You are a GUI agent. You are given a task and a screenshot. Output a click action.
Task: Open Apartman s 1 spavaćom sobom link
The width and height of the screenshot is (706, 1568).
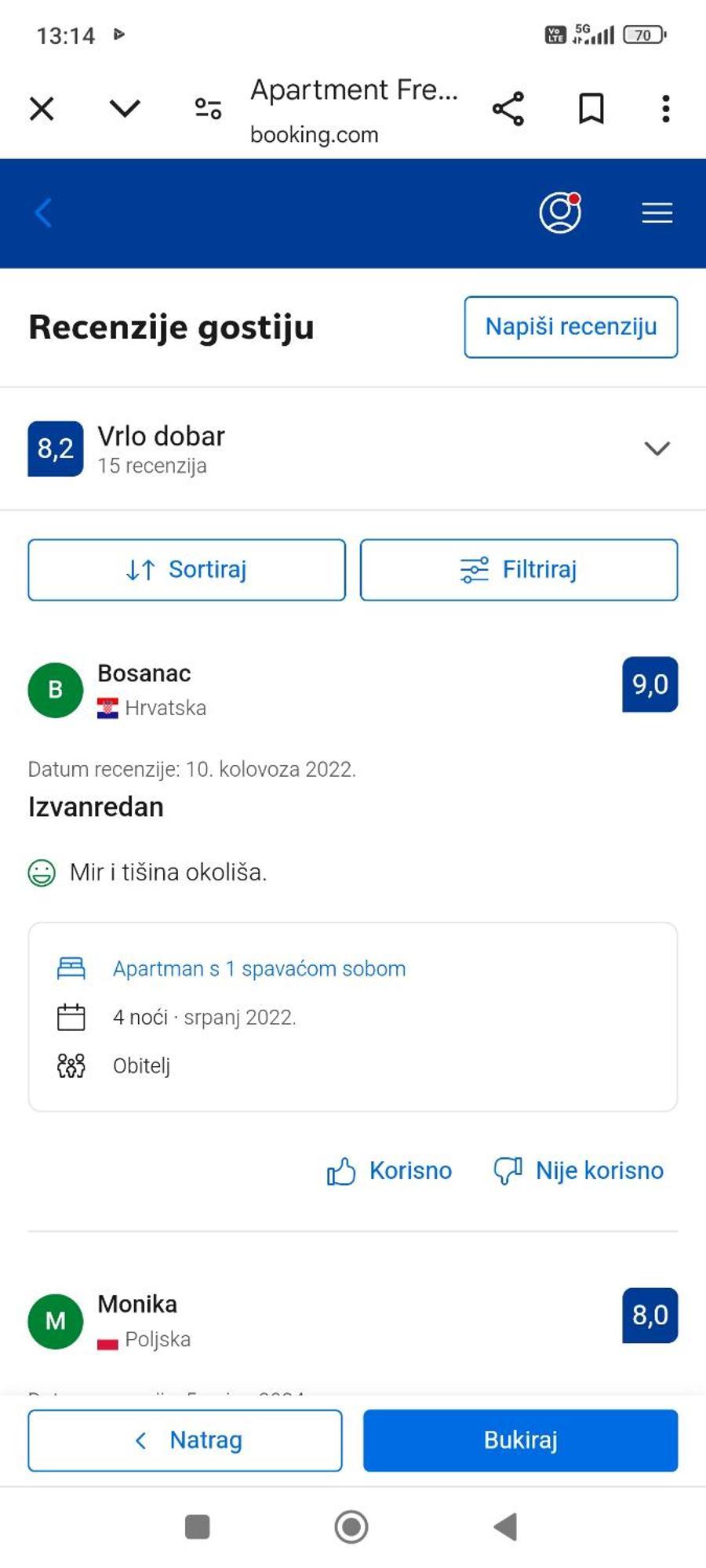tap(260, 969)
